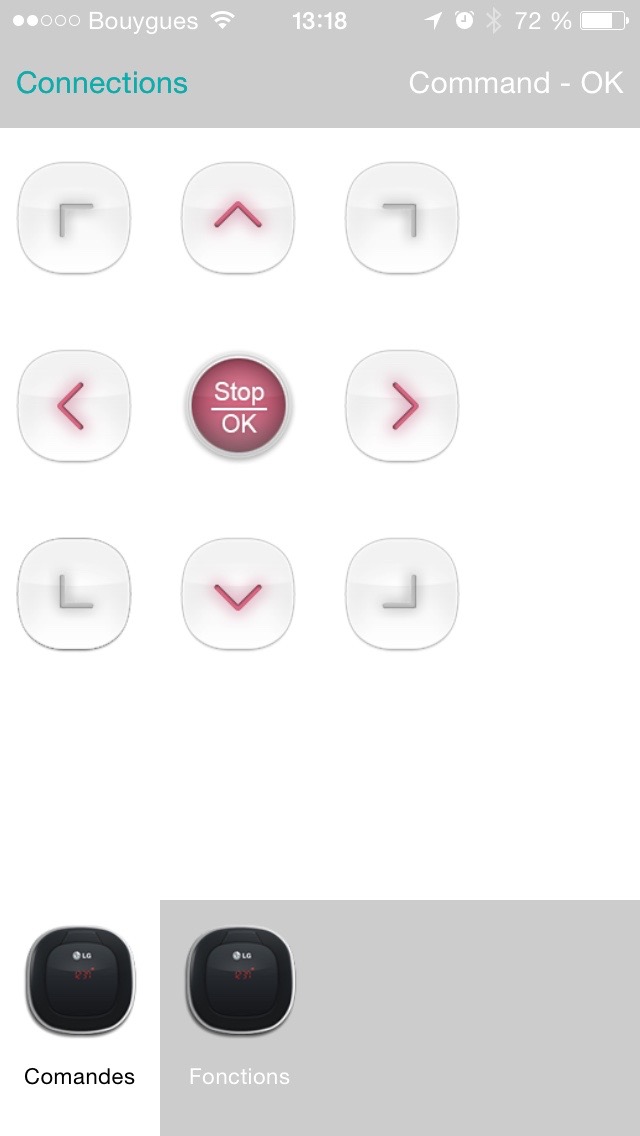Go back to Connections
This screenshot has width=640, height=1136.
tap(101, 83)
